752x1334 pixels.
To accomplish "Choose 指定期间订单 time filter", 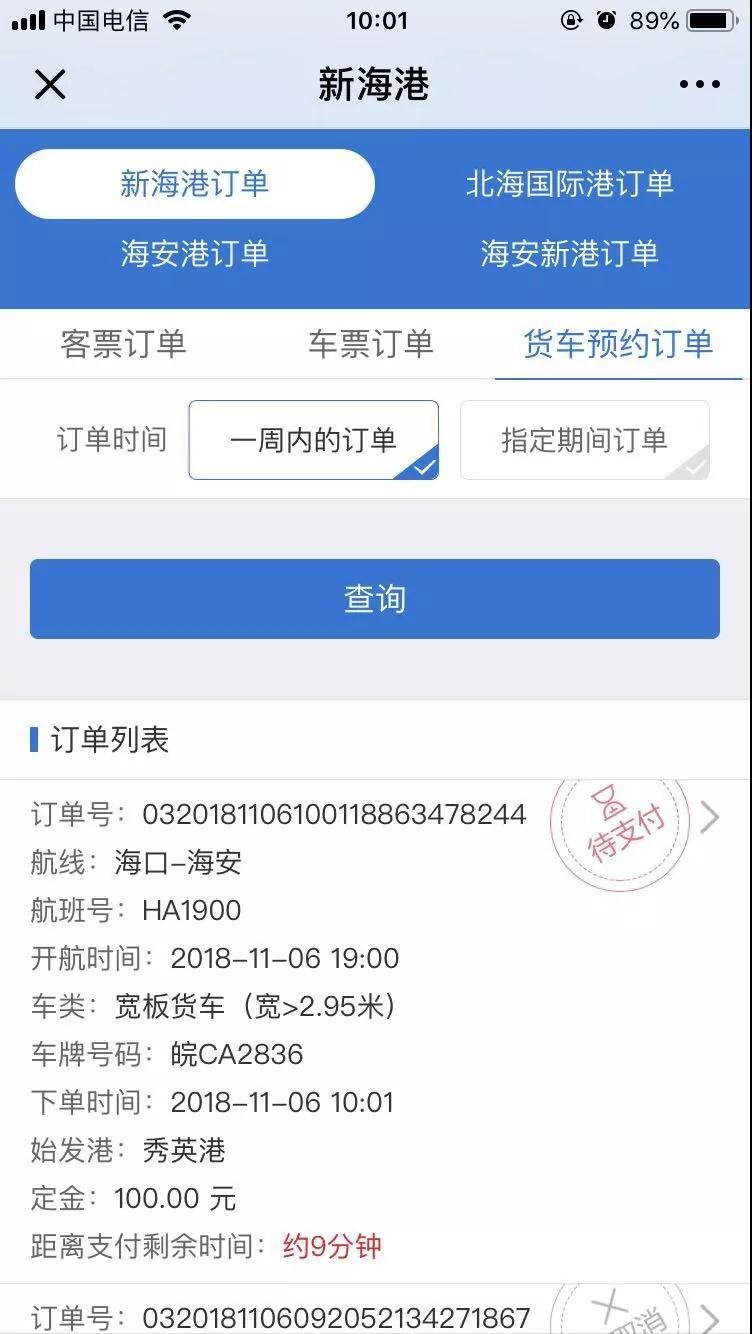I will point(584,440).
